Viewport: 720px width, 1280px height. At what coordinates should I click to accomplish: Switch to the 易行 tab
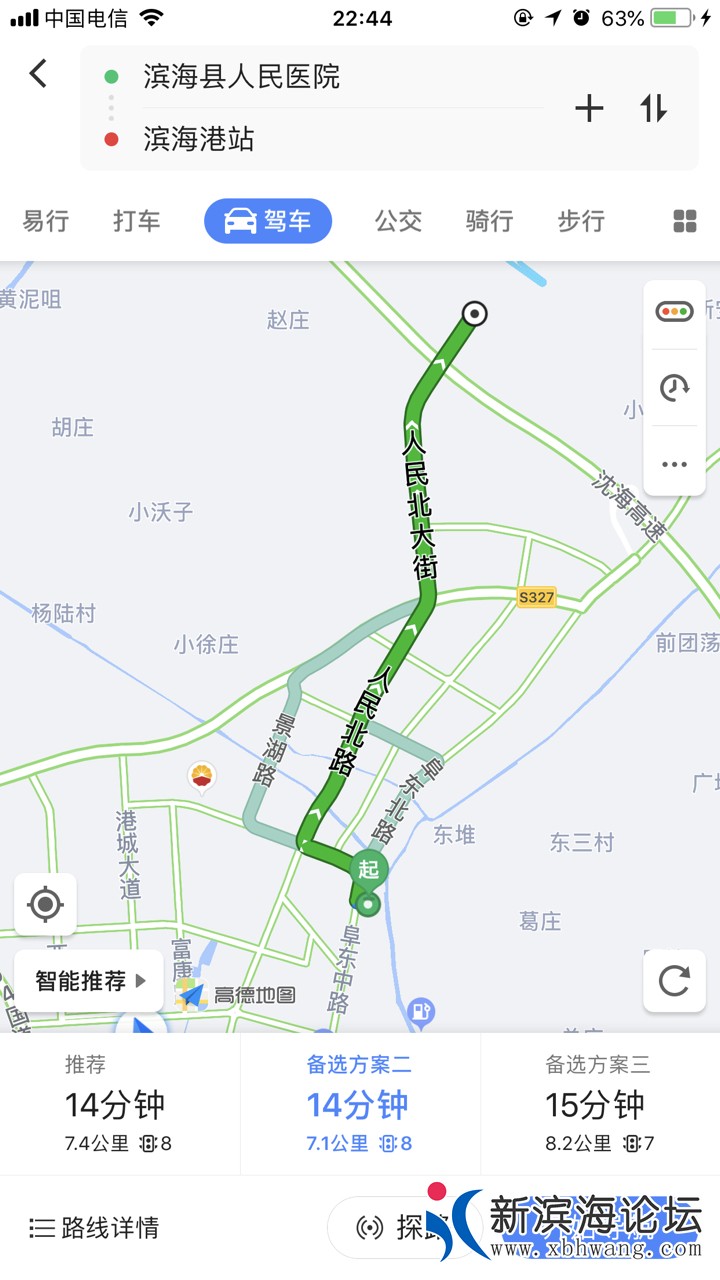coord(46,221)
